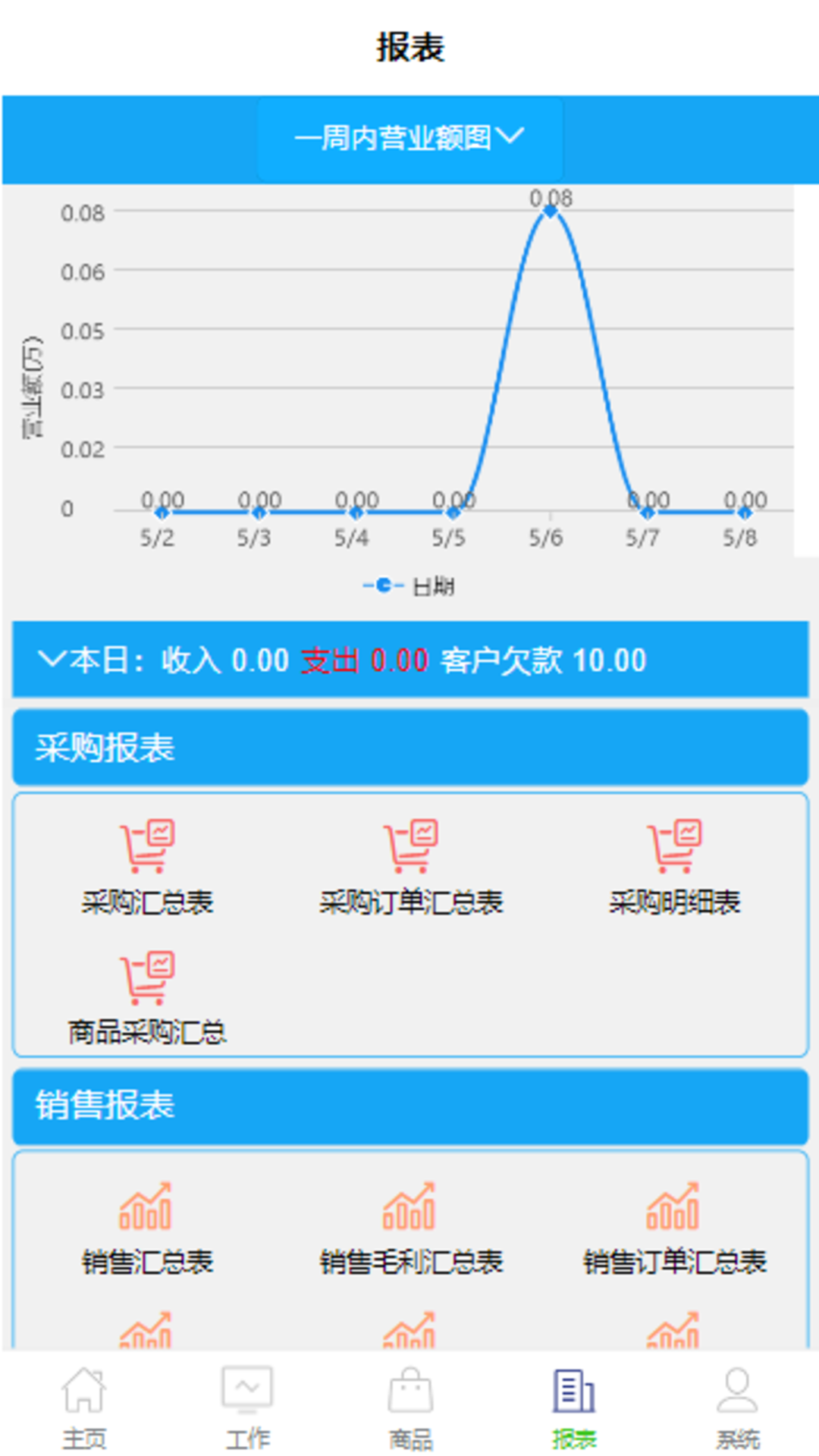Select the 报表 tab

pyautogui.click(x=574, y=1407)
